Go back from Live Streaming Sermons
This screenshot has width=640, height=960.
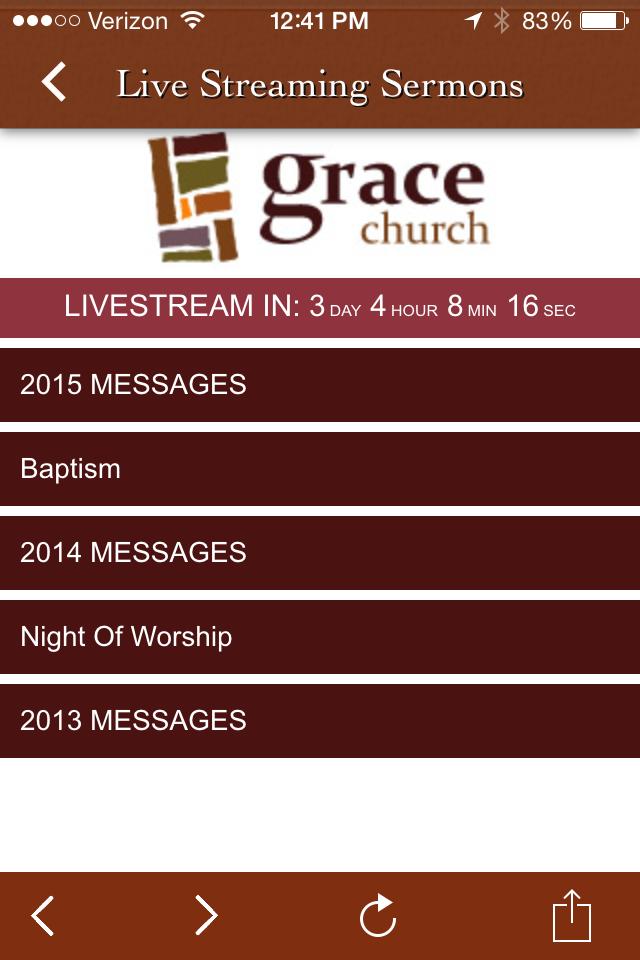[x=54, y=82]
